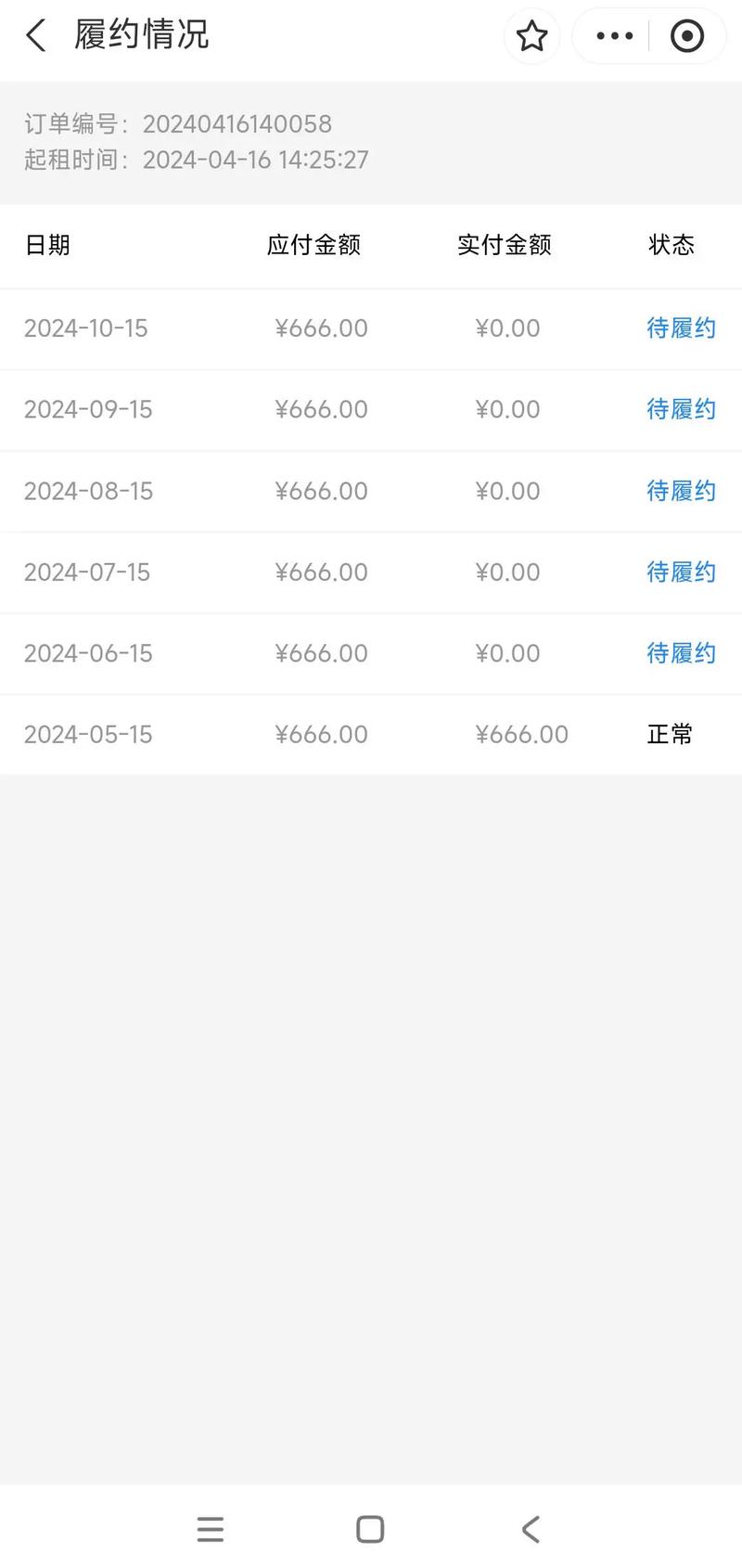The image size is (742, 1568).
Task: Tap the star icon to favorite
Action: (x=531, y=36)
